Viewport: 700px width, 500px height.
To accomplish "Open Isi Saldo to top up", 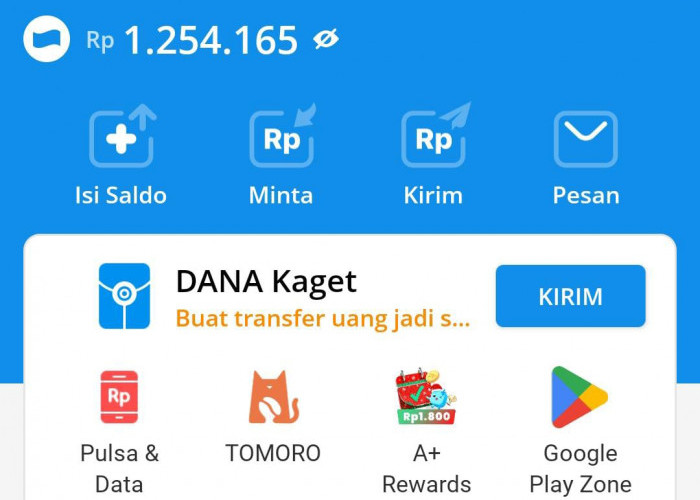I will (x=121, y=140).
